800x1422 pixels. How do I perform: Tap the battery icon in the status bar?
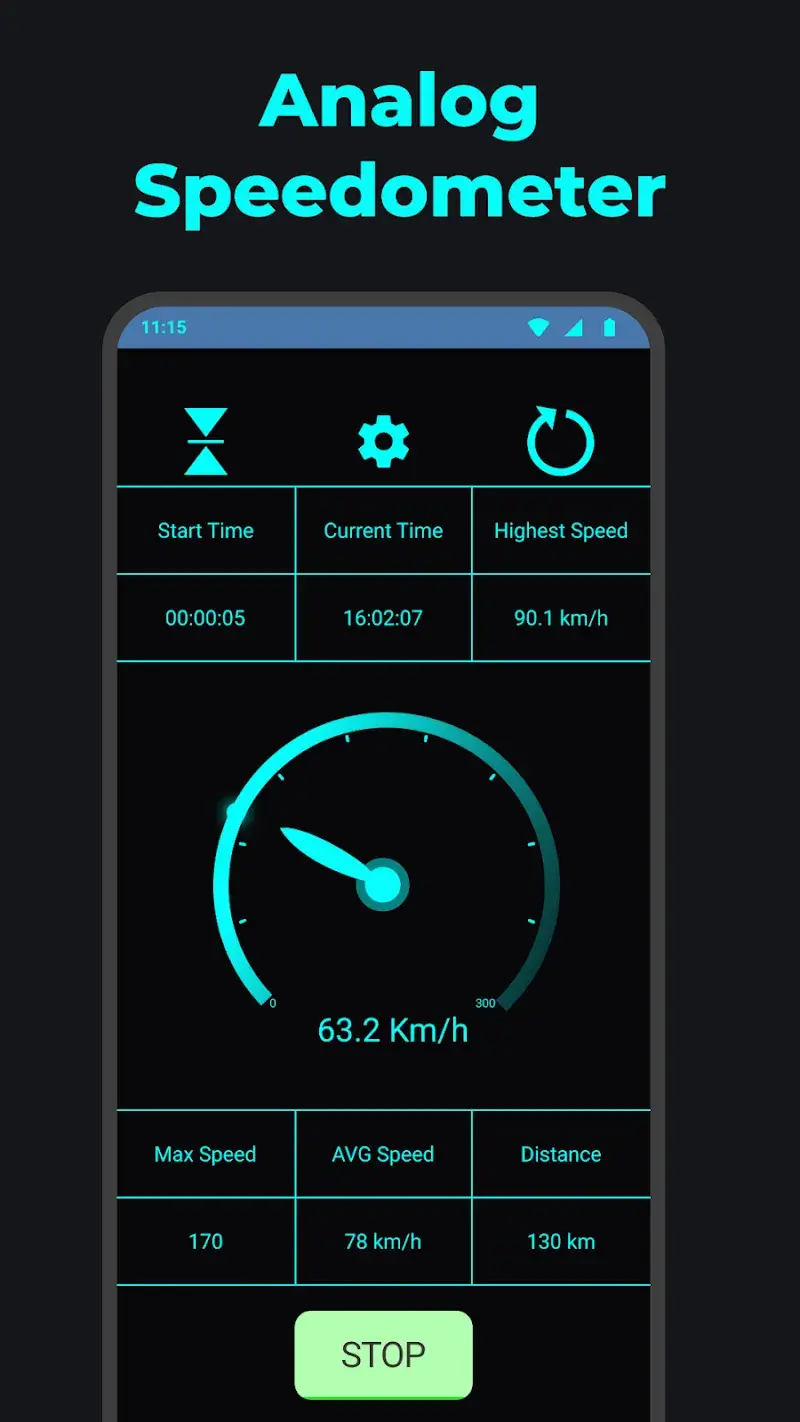click(610, 327)
